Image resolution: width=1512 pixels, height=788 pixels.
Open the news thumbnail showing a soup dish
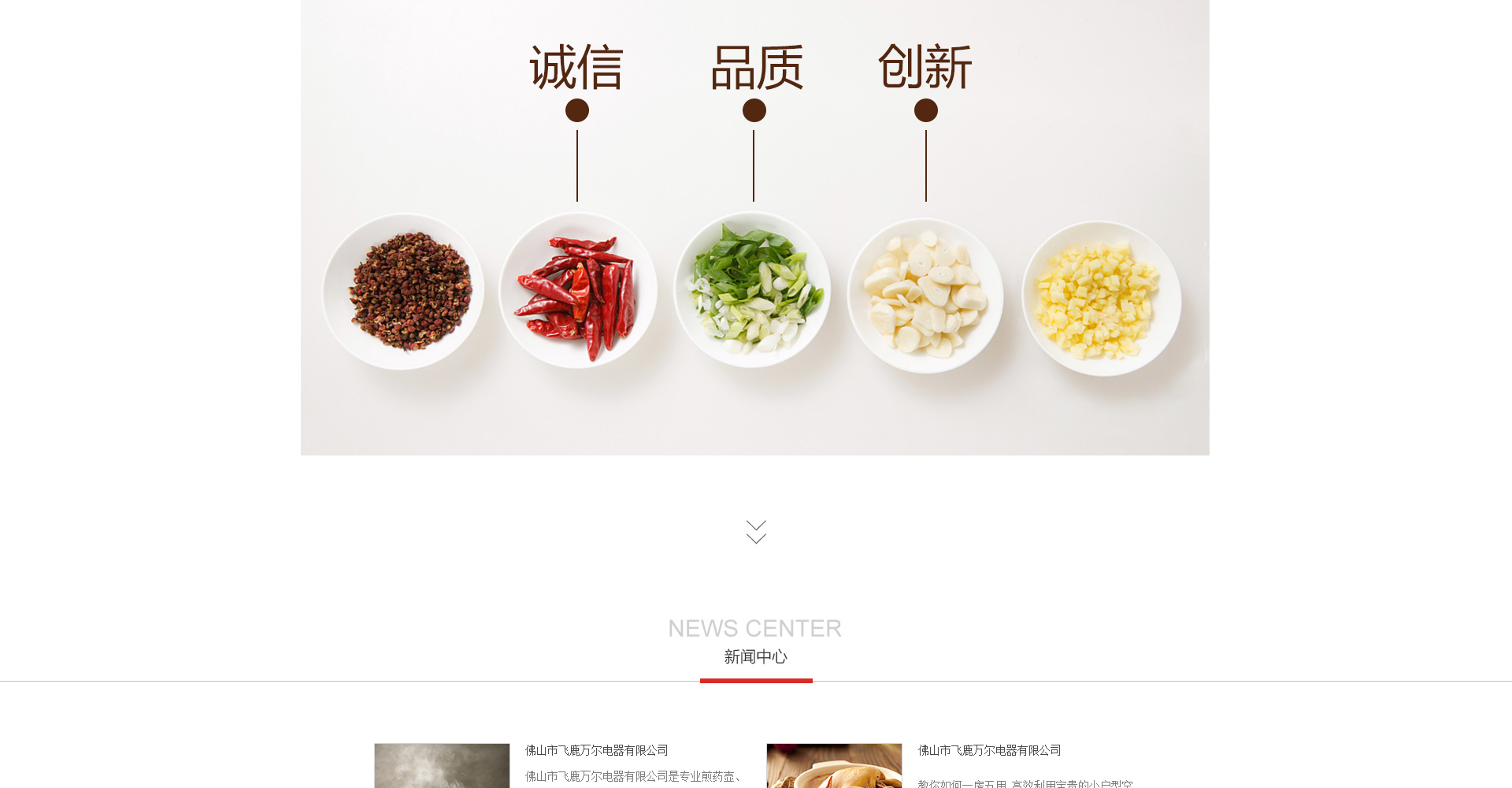click(834, 765)
